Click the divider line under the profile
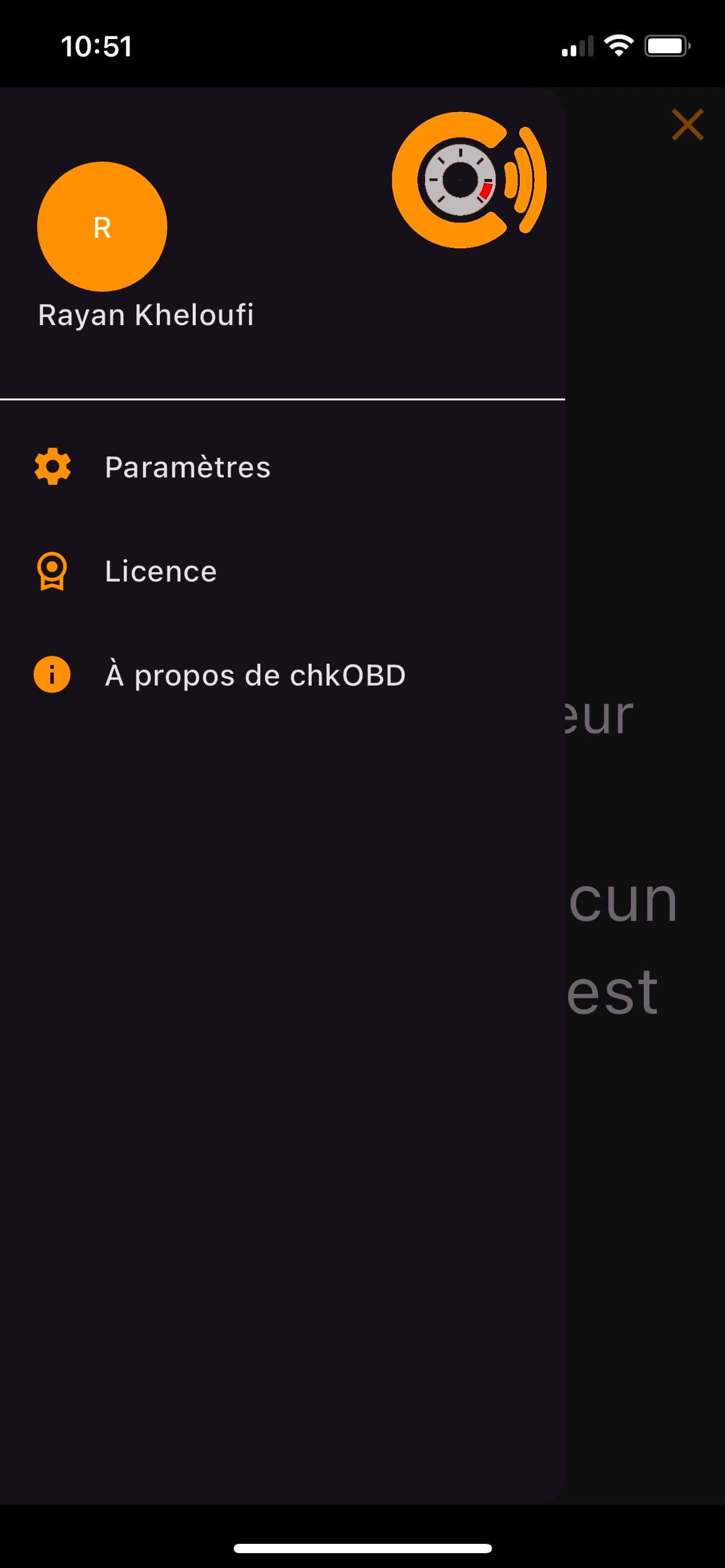725x1568 pixels. point(282,399)
